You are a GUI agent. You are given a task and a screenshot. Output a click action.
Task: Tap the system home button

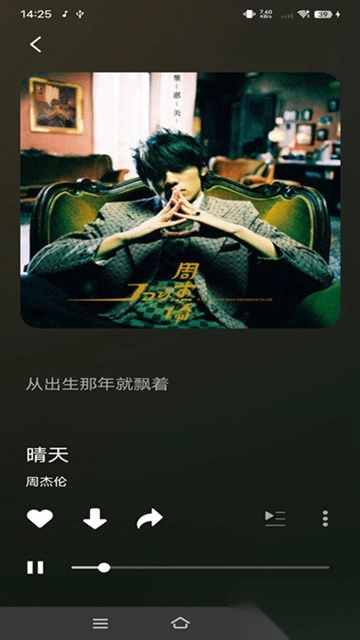point(180,623)
